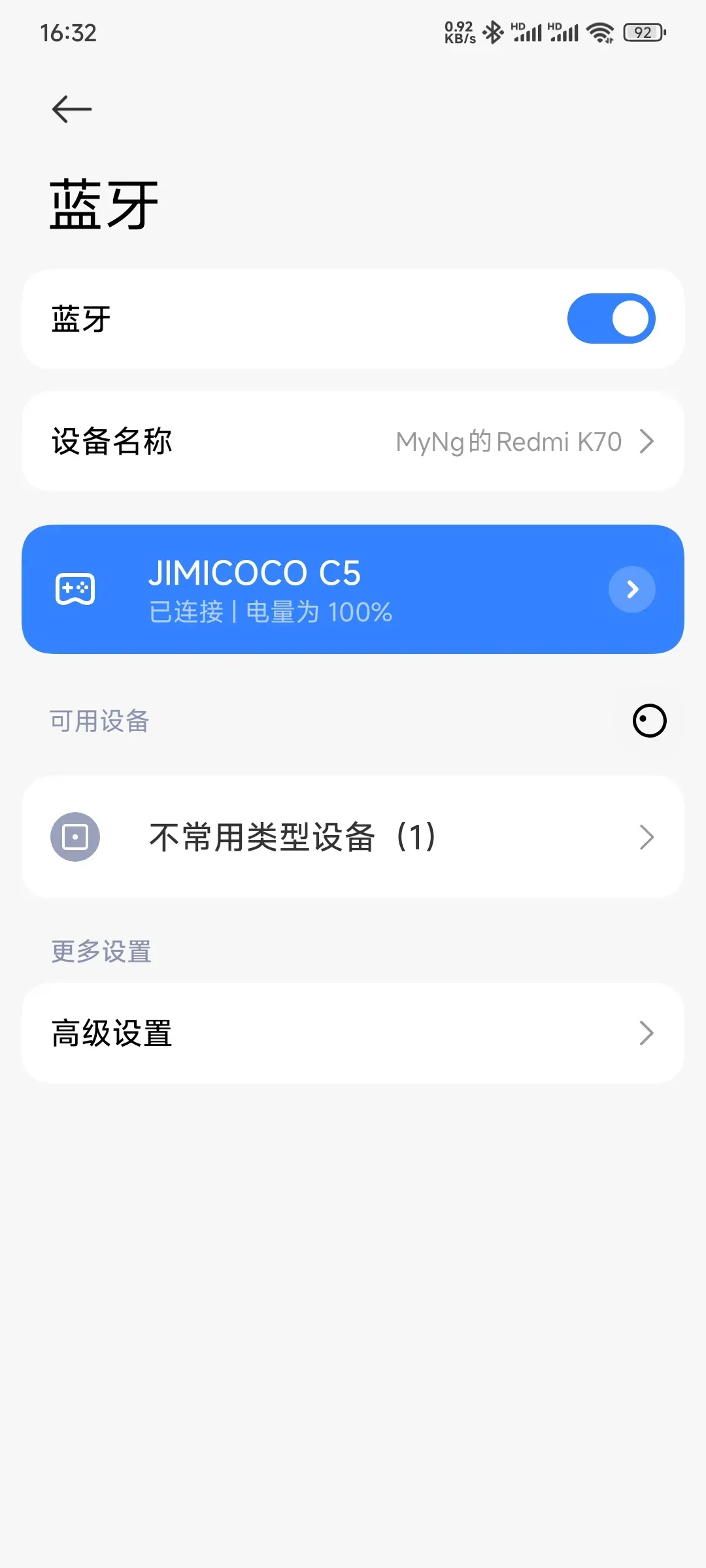This screenshot has width=706, height=1568.
Task: Expand 不常用类型设备 (1) list
Action: tap(353, 837)
